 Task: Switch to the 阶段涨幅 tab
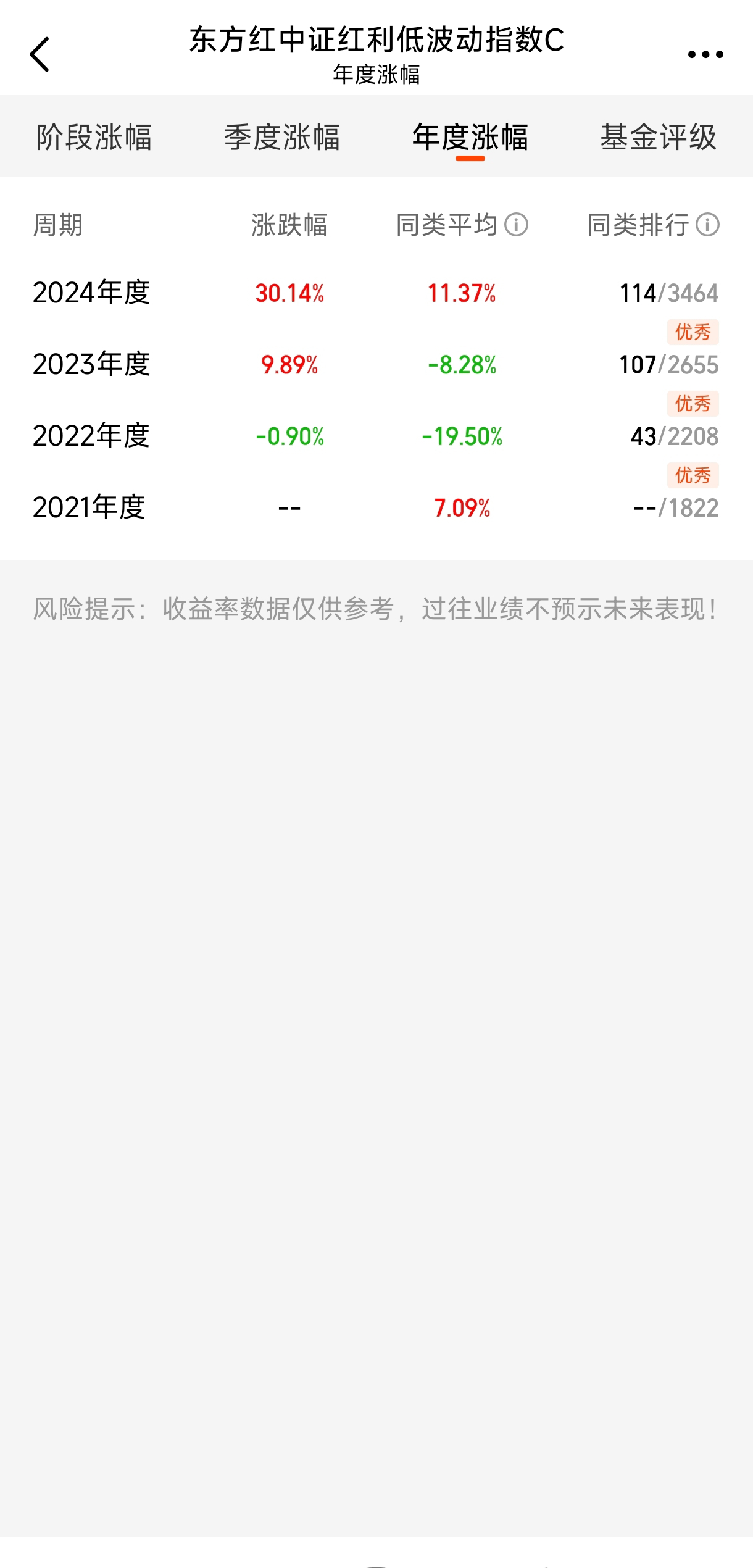(x=94, y=137)
